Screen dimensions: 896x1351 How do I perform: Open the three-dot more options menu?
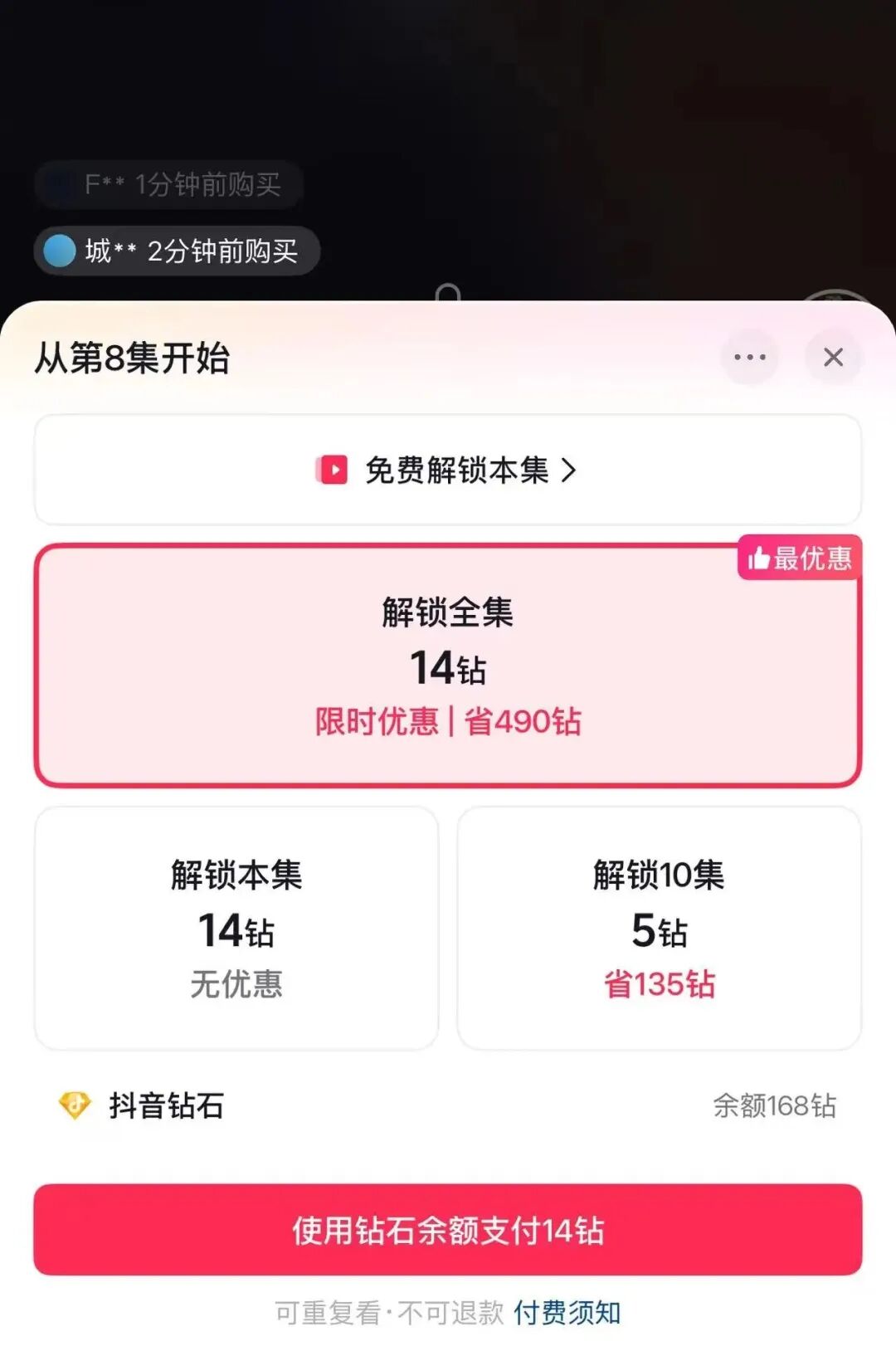coord(750,358)
